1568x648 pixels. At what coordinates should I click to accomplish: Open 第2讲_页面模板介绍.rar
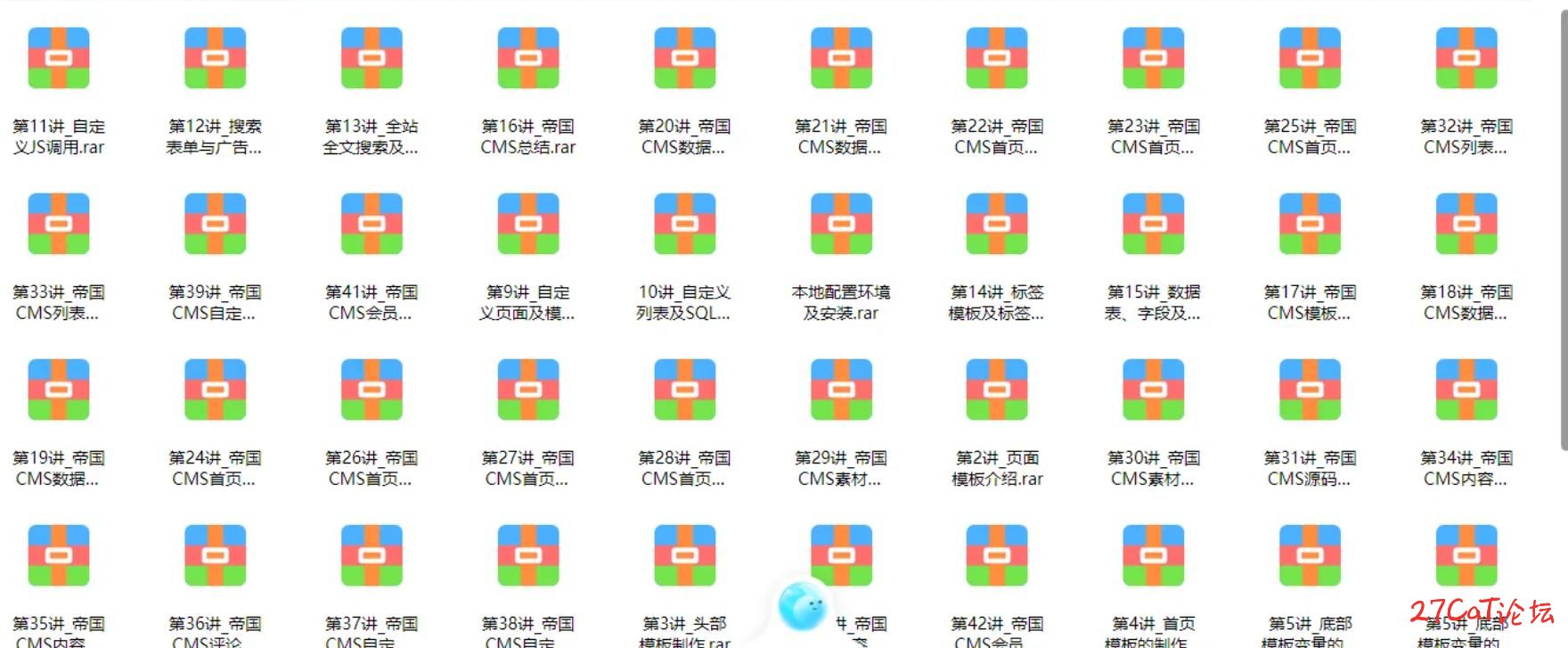pos(997,390)
